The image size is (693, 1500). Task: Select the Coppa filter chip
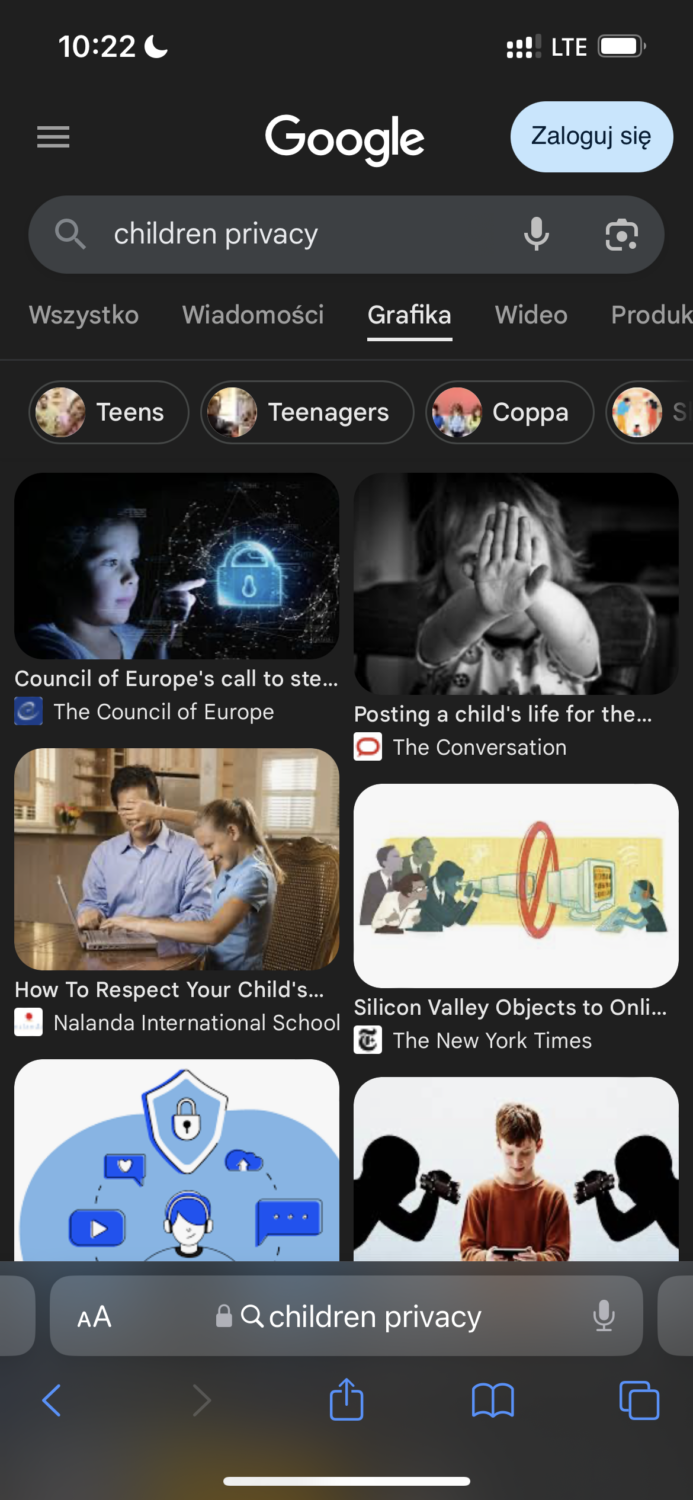click(x=509, y=412)
